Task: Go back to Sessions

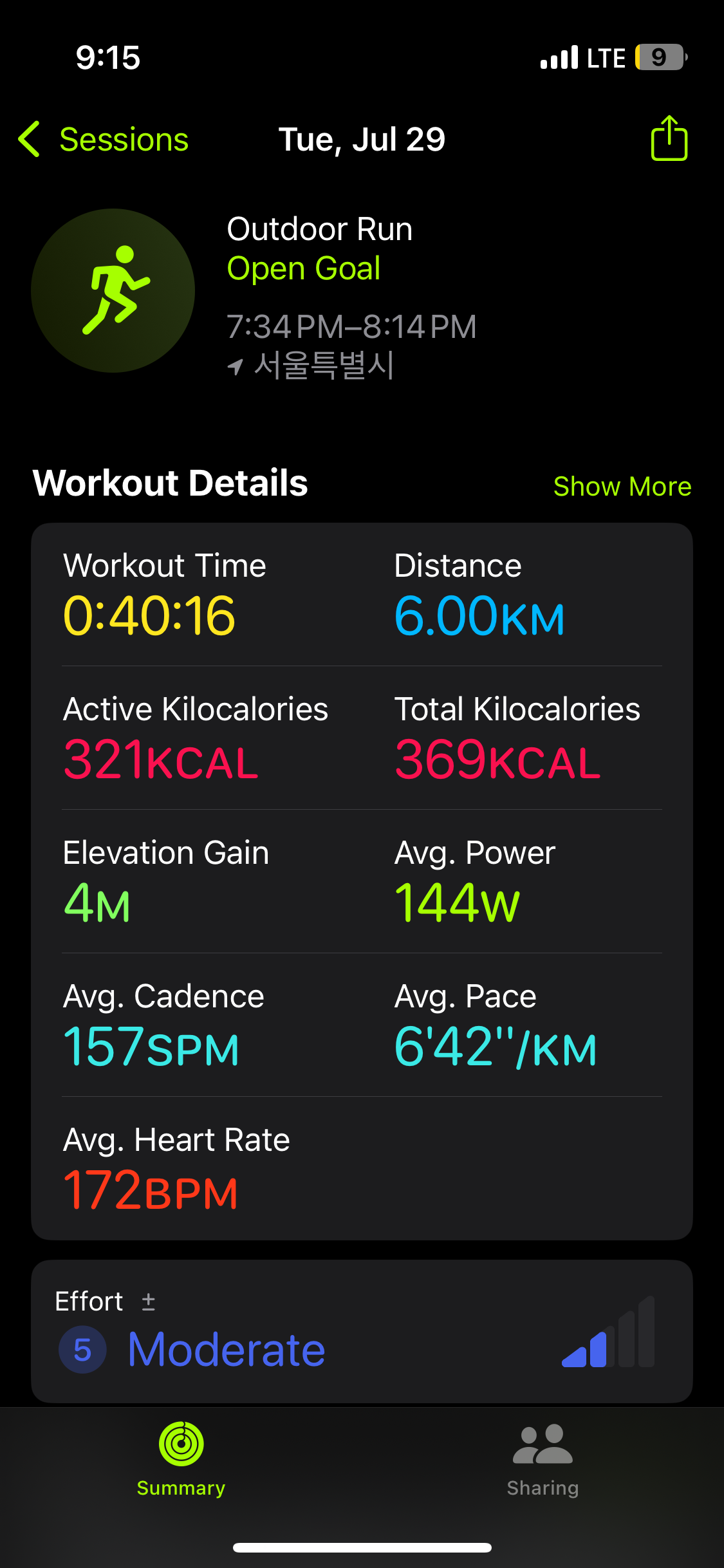Action: click(x=103, y=139)
